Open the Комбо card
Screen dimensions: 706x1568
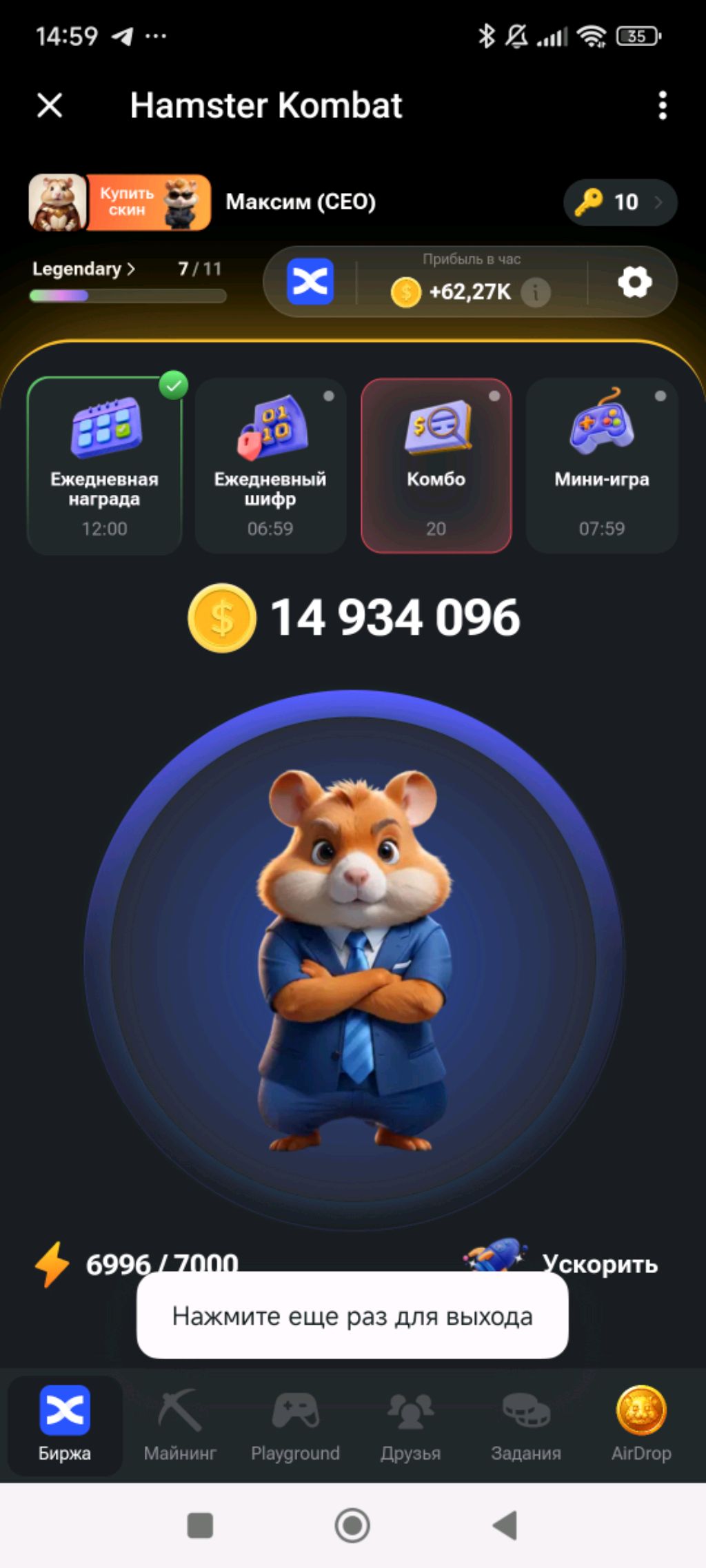[436, 465]
